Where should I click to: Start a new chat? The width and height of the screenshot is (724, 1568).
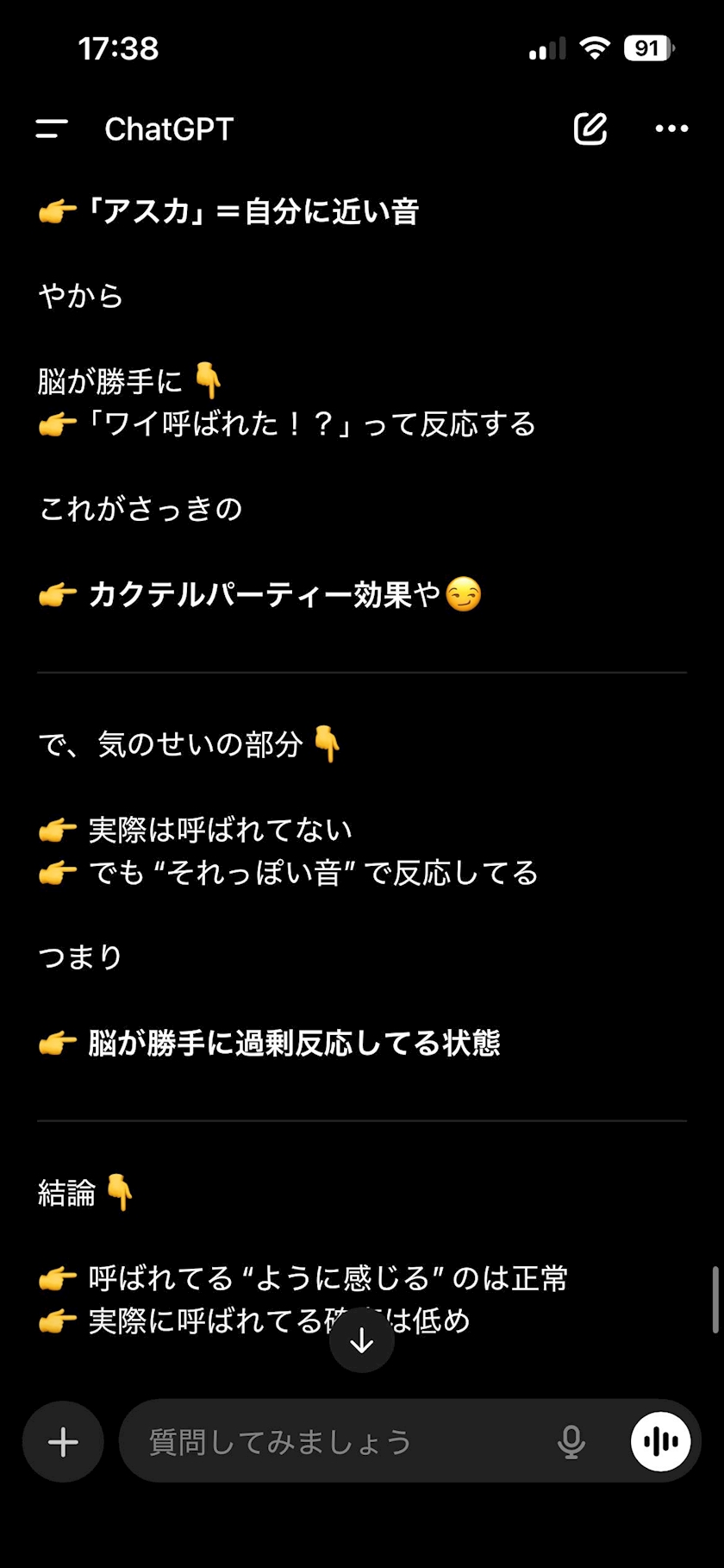(x=590, y=129)
